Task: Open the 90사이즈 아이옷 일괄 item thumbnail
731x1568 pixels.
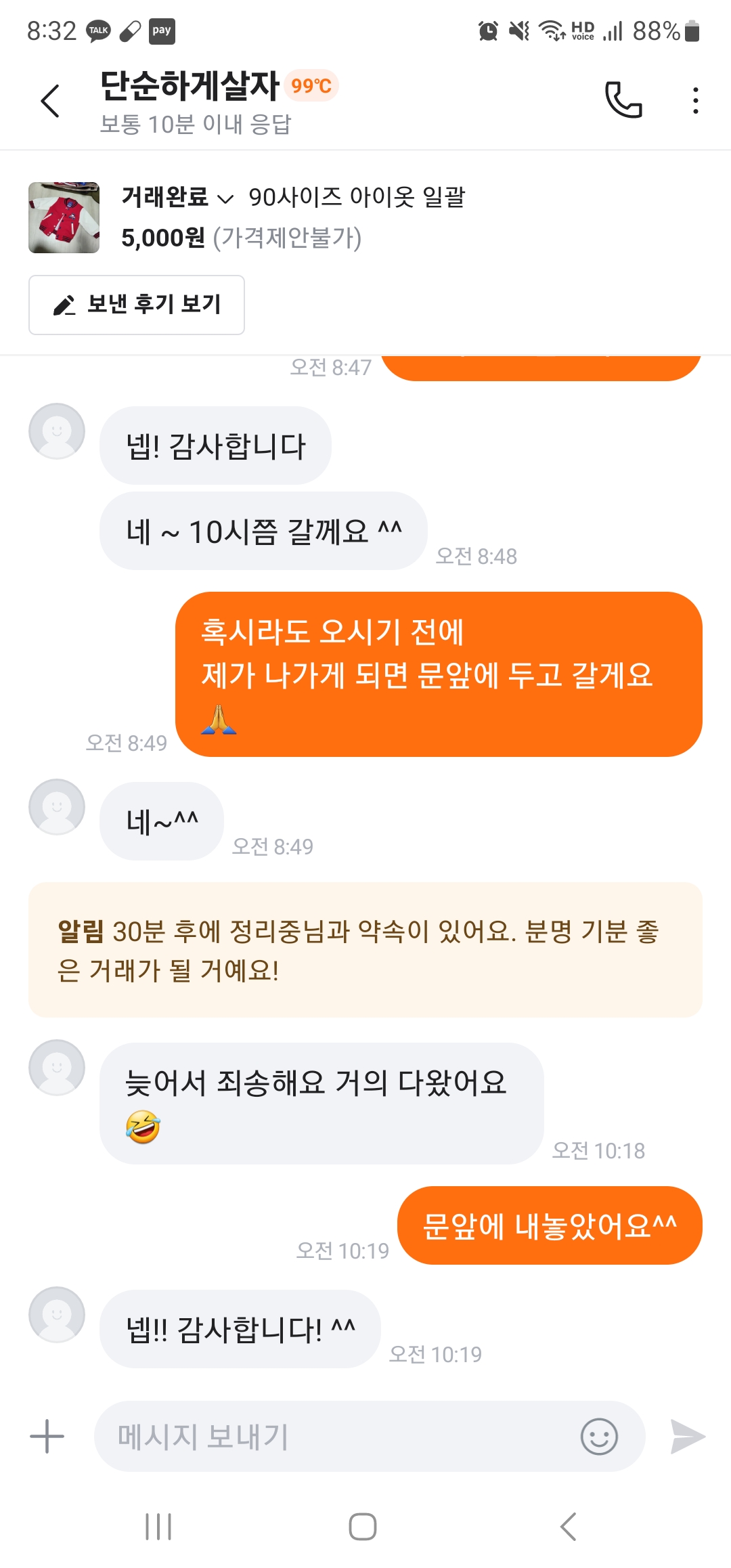Action: coord(64,217)
